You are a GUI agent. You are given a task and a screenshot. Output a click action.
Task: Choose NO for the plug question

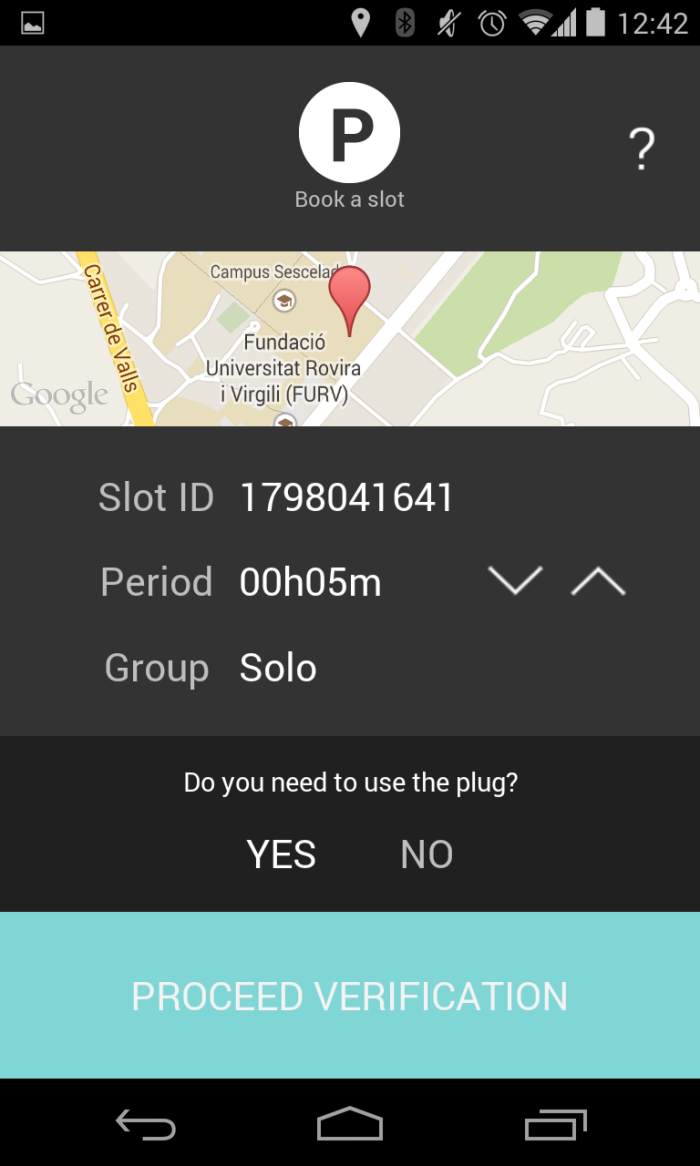click(427, 855)
